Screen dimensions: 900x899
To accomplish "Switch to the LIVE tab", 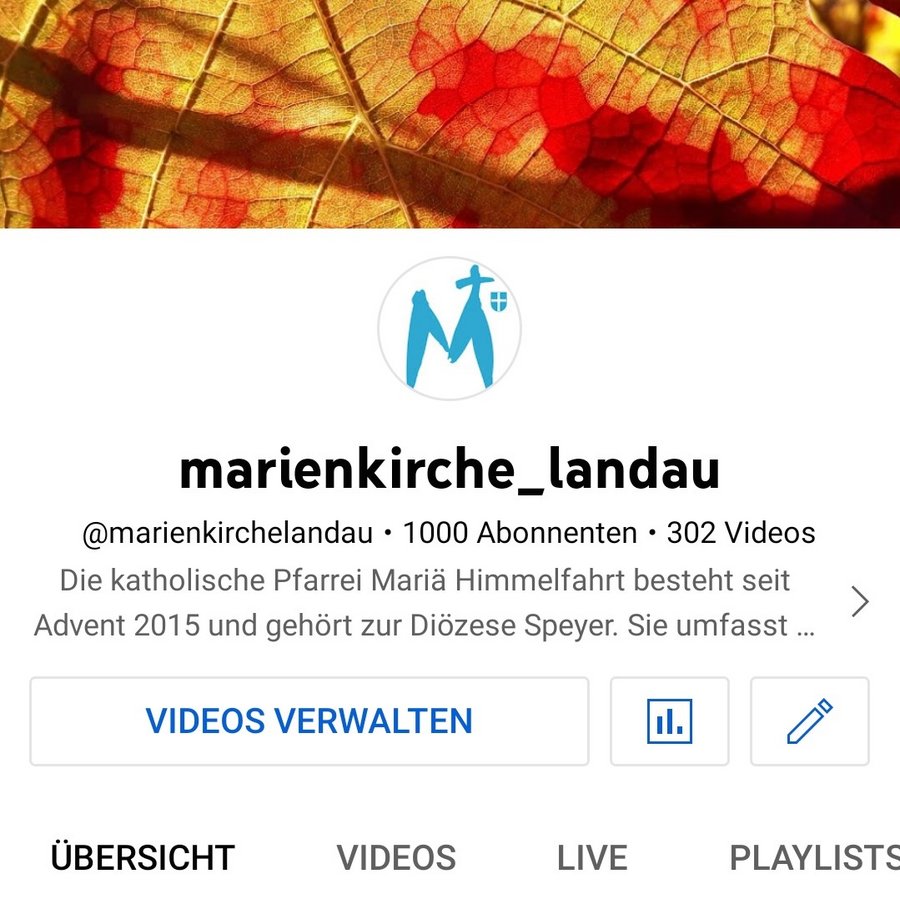I will [592, 857].
